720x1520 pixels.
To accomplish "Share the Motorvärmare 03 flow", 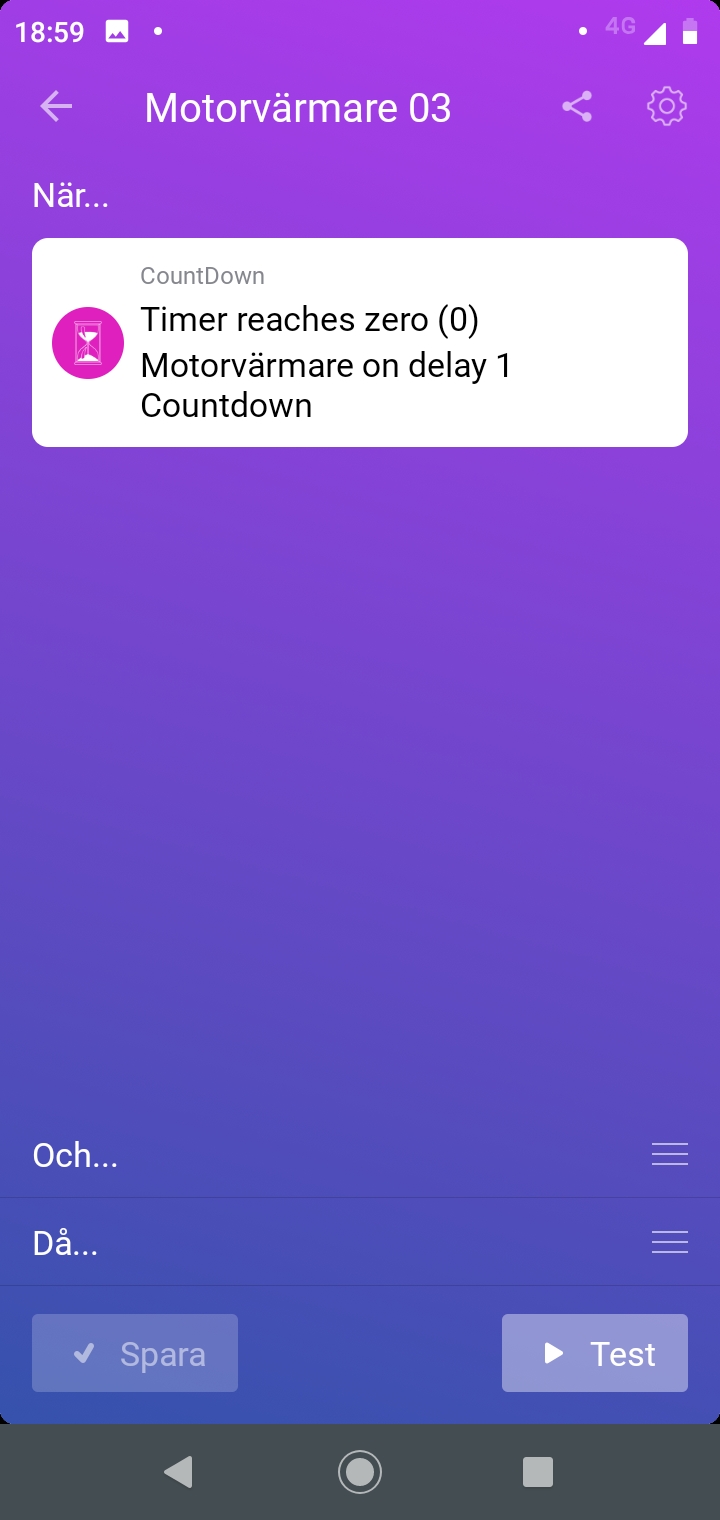I will tap(577, 107).
